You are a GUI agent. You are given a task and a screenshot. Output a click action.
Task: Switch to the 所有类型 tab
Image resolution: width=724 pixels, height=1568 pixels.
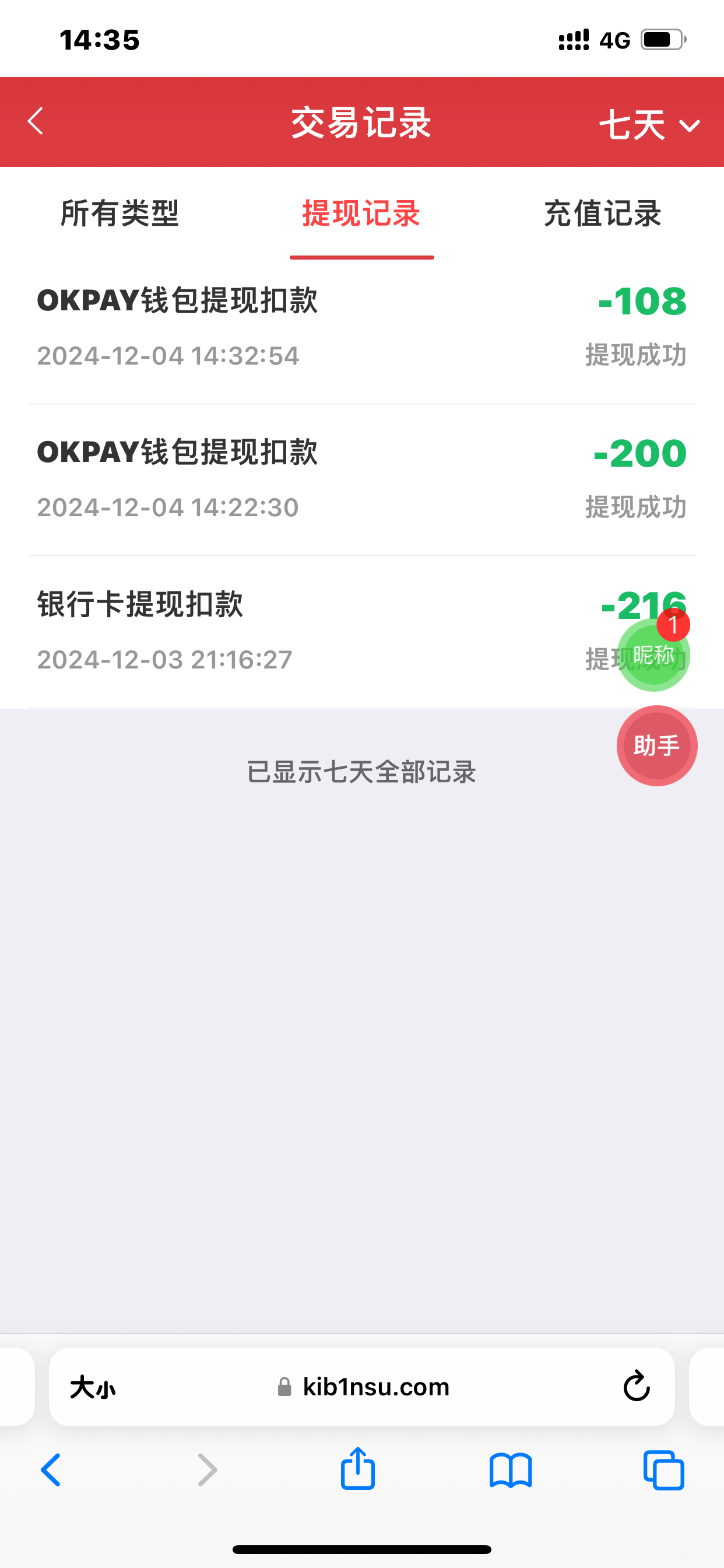pos(120,213)
